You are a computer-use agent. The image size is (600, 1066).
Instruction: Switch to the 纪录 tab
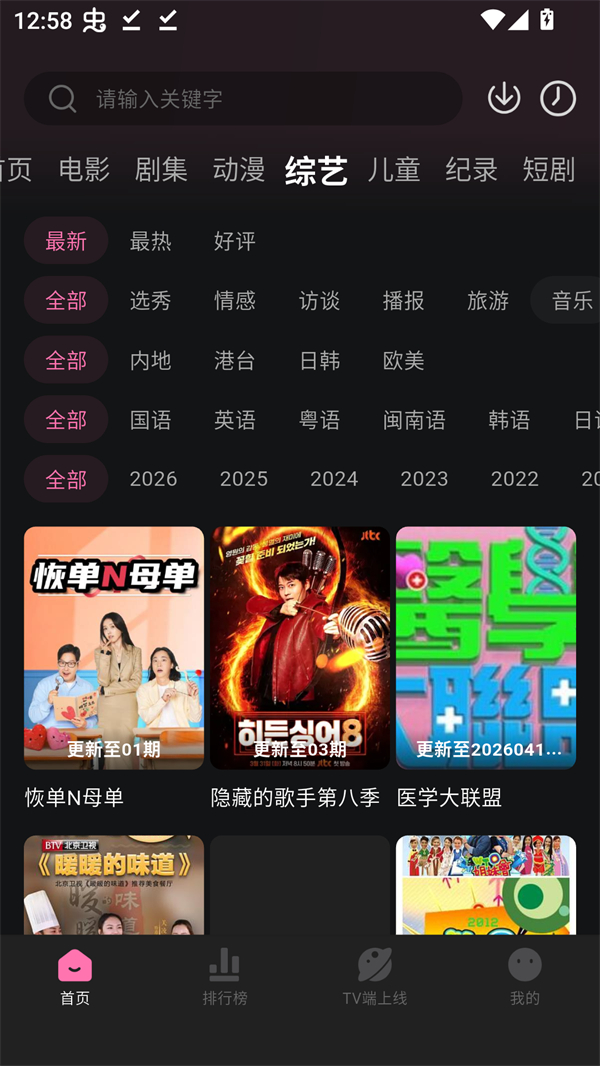click(x=471, y=170)
